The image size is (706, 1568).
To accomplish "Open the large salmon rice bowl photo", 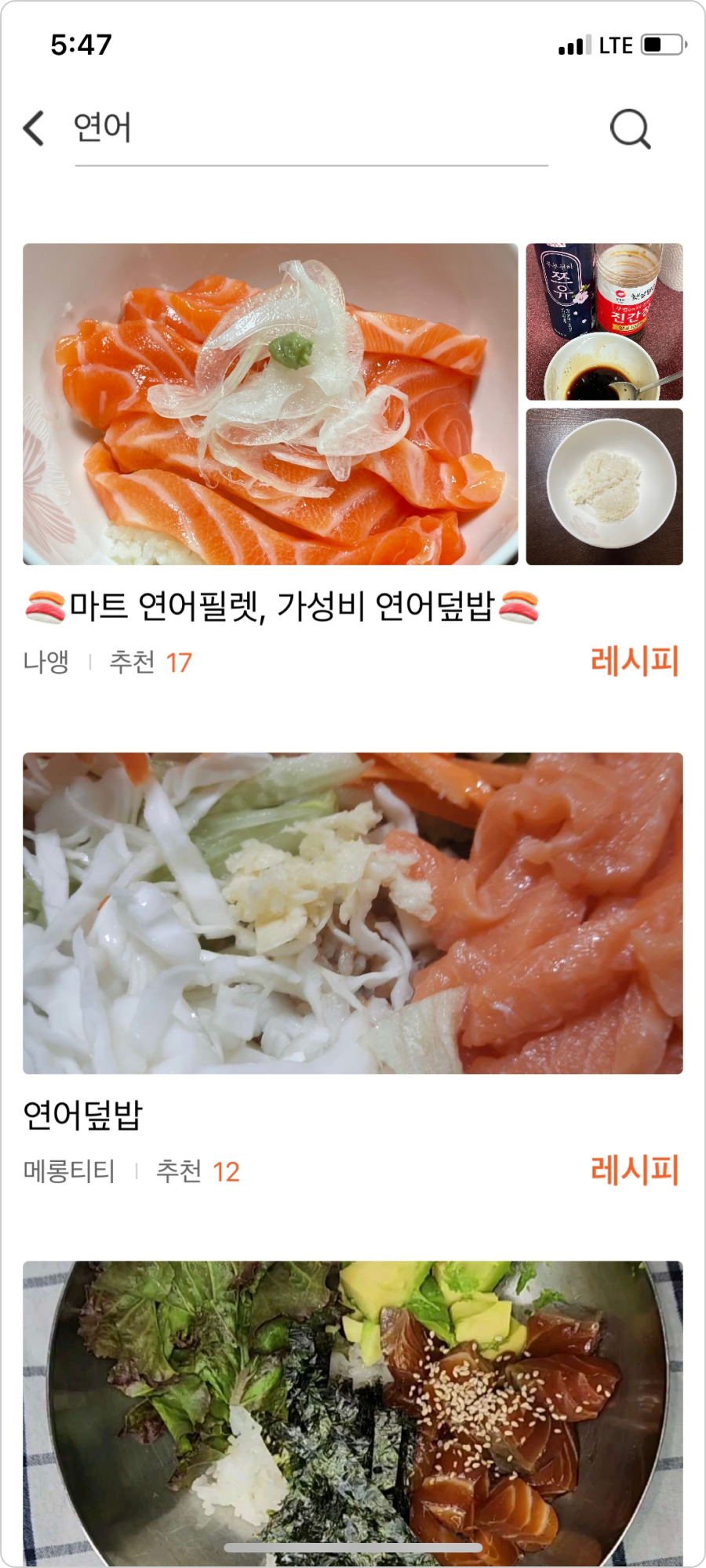I will coord(270,404).
